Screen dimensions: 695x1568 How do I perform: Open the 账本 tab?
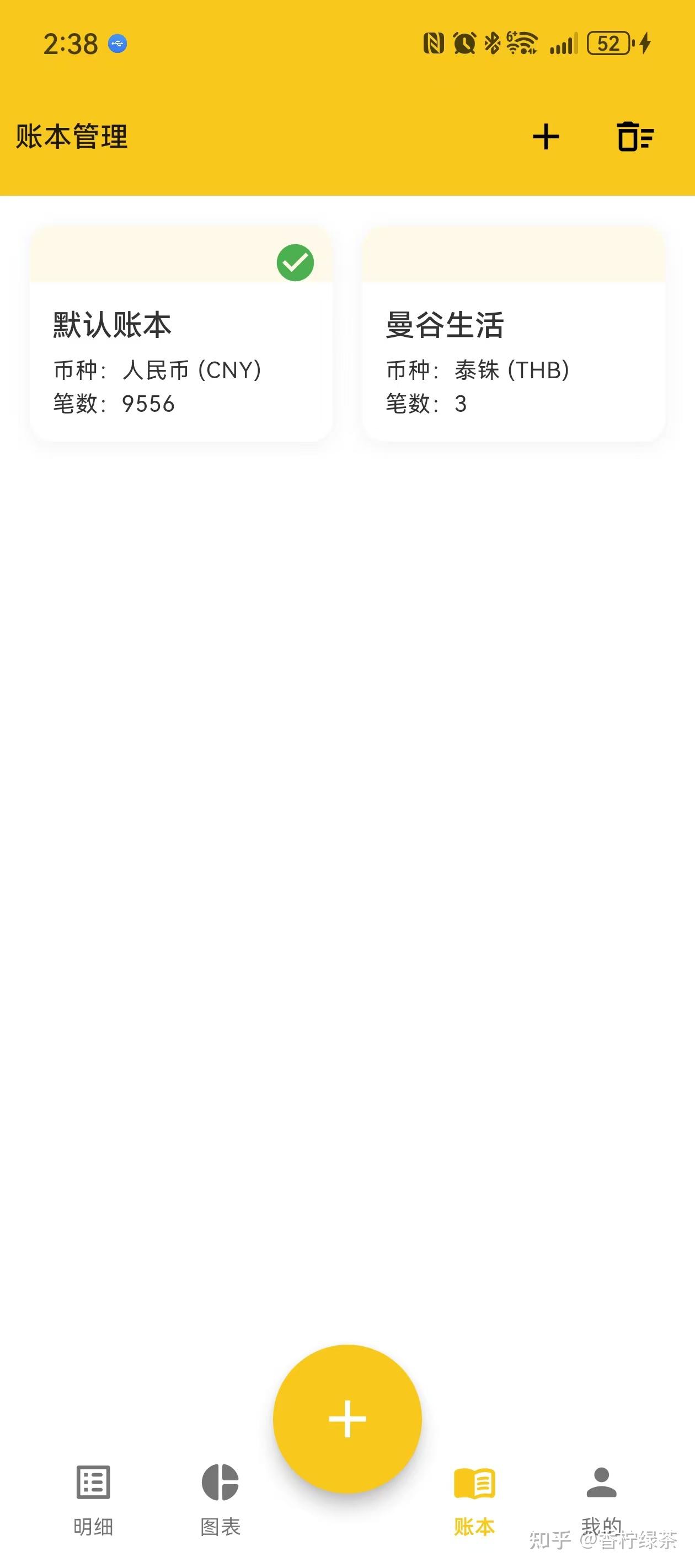tap(474, 1499)
